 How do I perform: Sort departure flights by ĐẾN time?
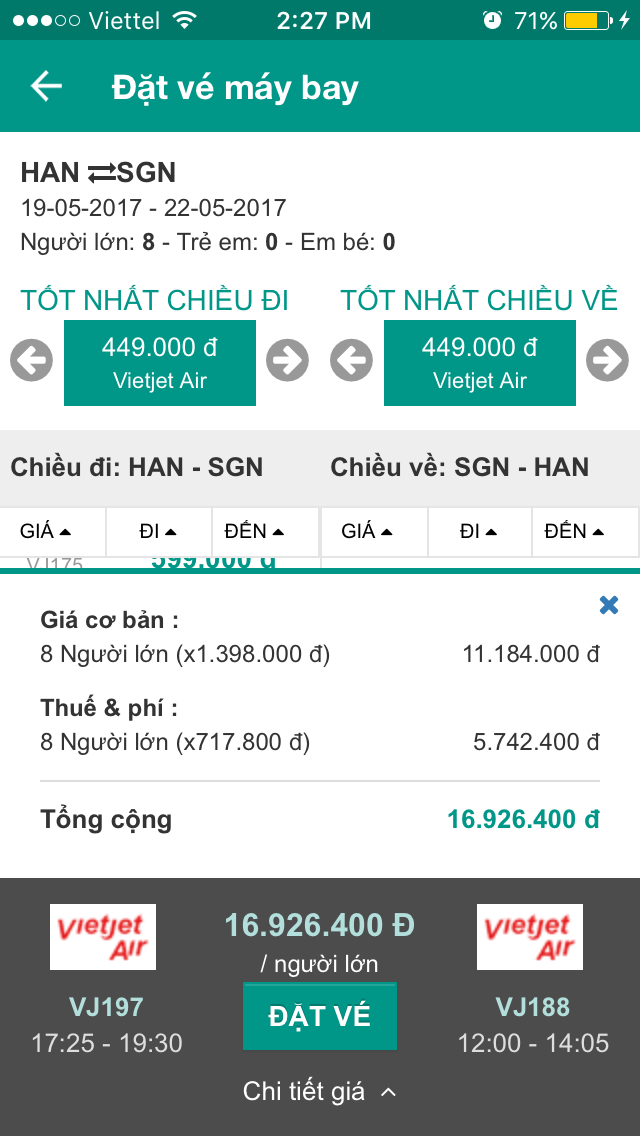(265, 532)
